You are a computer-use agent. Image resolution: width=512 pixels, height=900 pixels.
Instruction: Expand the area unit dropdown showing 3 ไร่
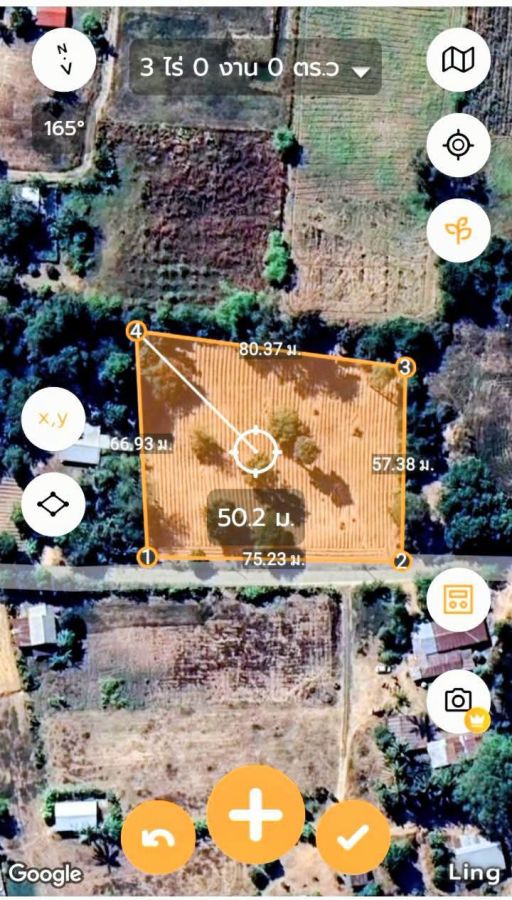click(x=255, y=67)
